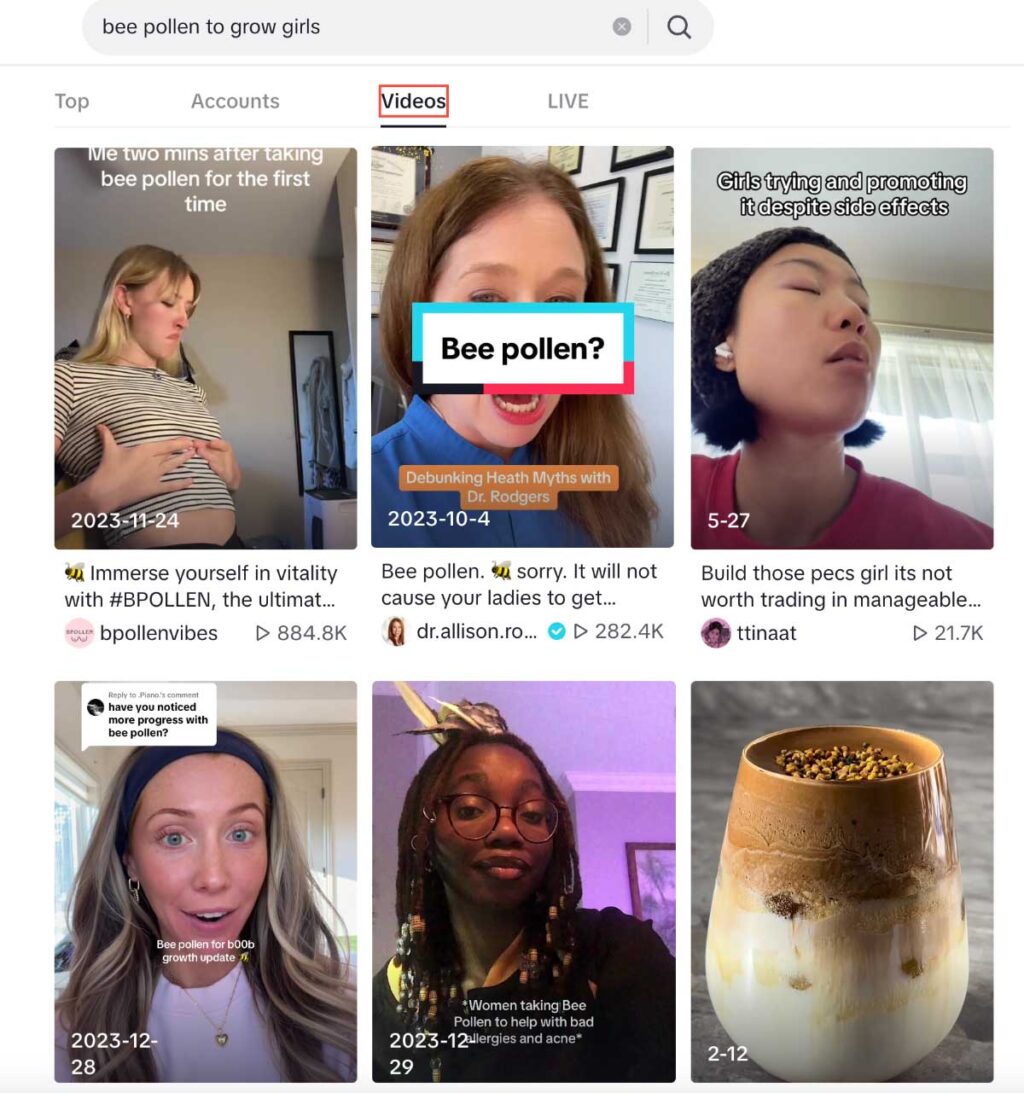Open ttinaat video about side effects
Viewport: 1024px width, 1093px height.
841,348
